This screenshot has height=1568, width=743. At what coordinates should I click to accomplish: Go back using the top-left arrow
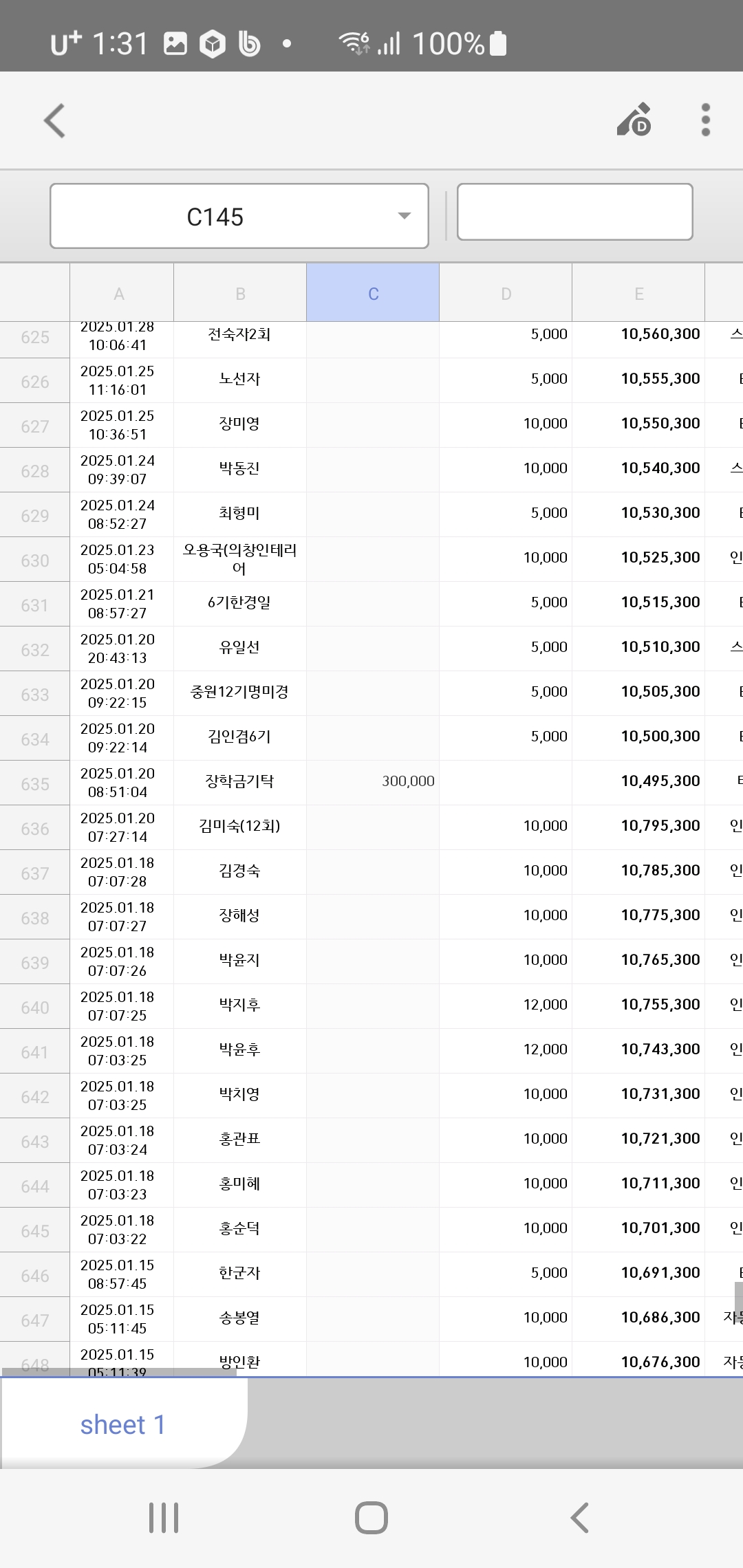point(54,121)
